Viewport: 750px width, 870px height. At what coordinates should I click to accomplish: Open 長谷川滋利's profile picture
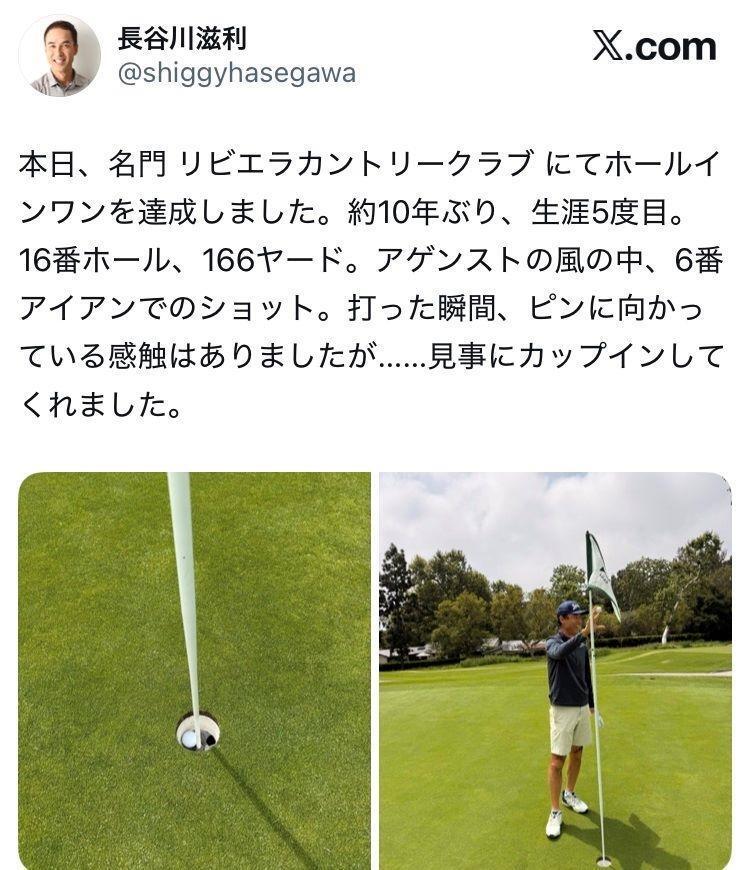point(59,56)
